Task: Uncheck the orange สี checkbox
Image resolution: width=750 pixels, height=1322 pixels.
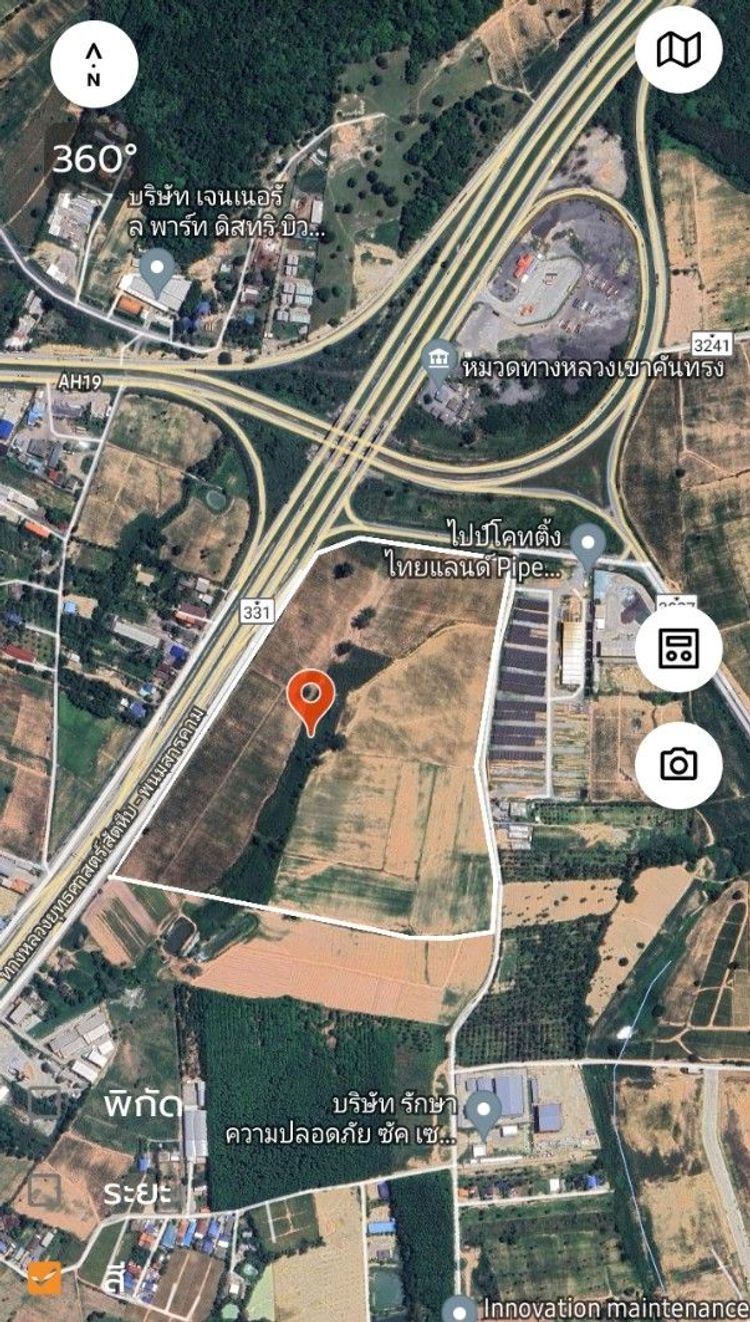Action: [x=44, y=1277]
